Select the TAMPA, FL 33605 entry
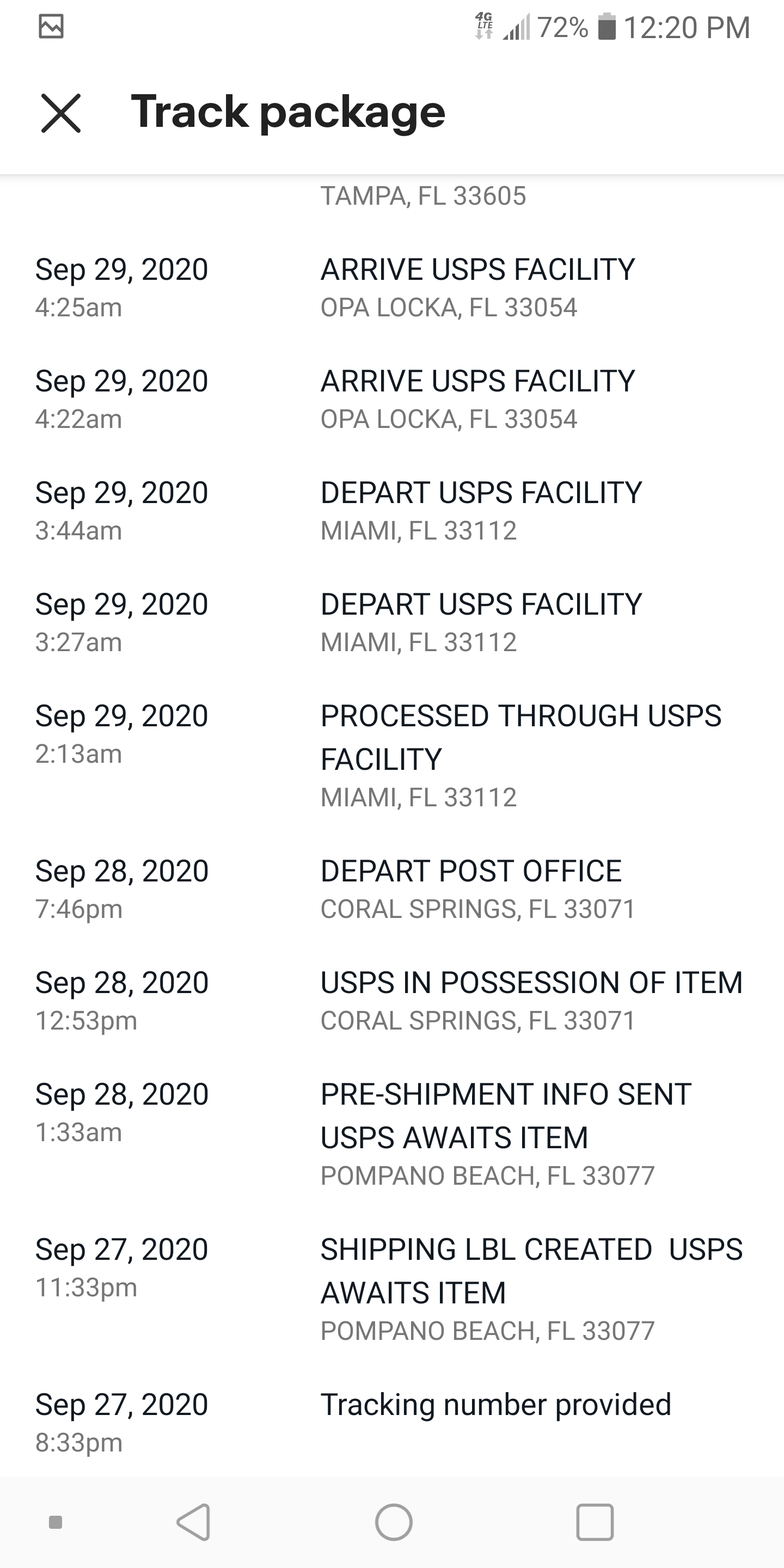 (424, 195)
